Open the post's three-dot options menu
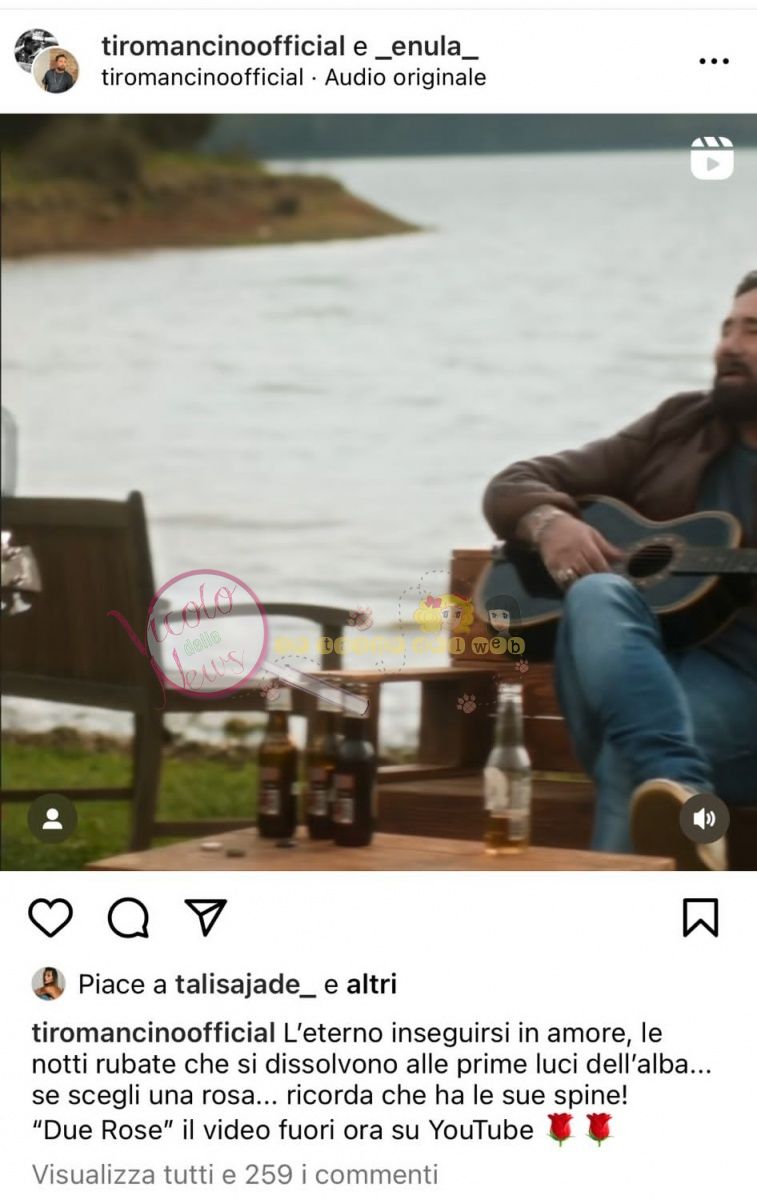Image resolution: width=757 pixels, height=1200 pixels. click(x=713, y=61)
